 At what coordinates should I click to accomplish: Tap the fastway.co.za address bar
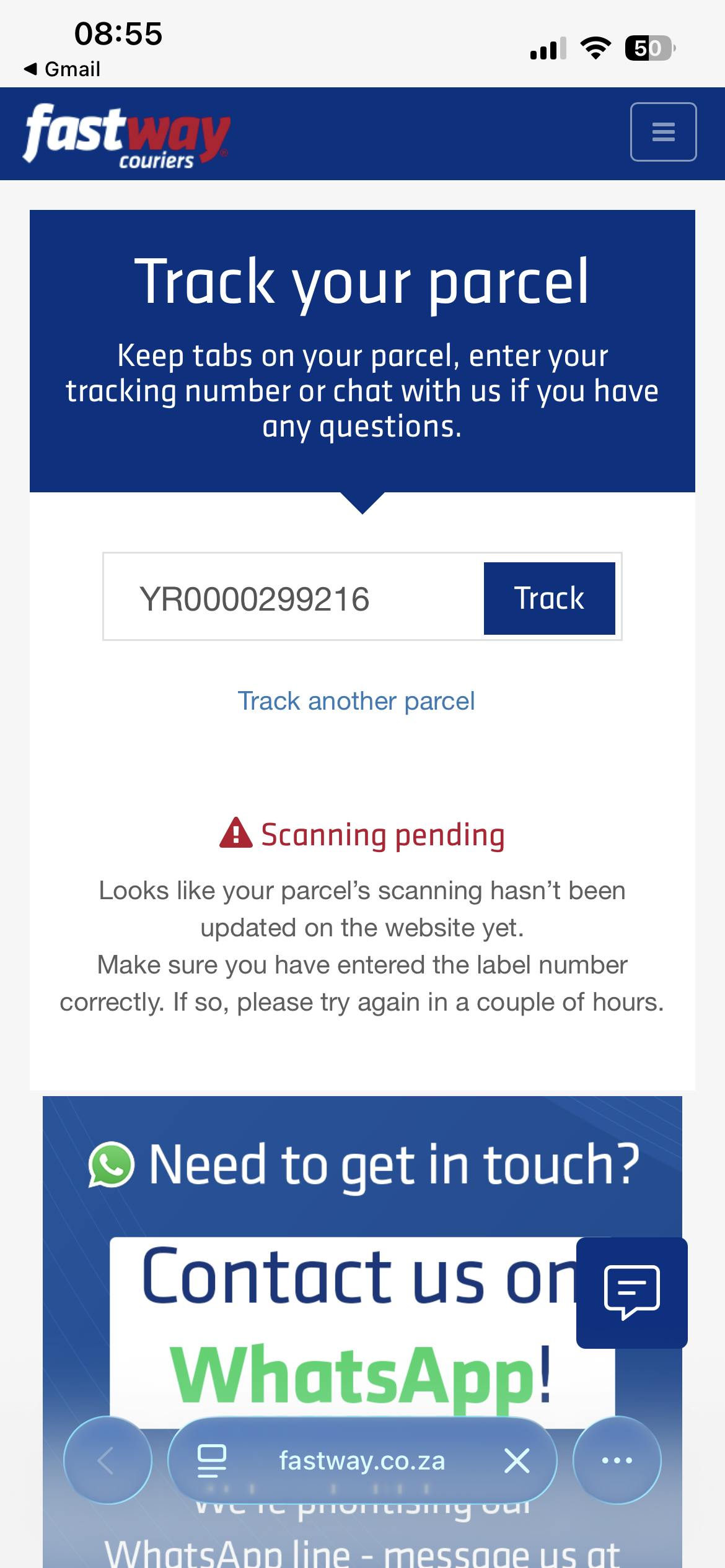click(x=362, y=1460)
